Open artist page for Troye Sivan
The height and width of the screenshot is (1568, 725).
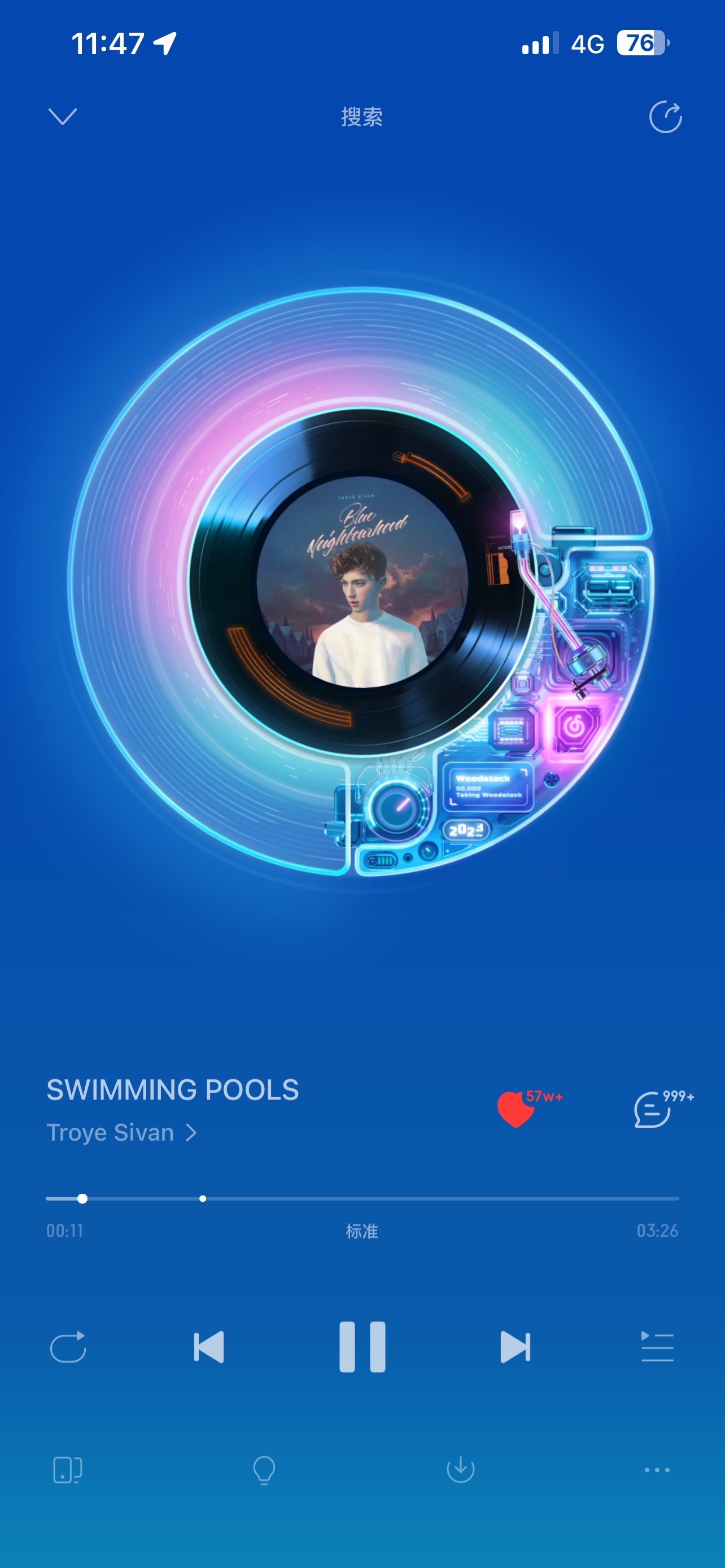pyautogui.click(x=122, y=1132)
